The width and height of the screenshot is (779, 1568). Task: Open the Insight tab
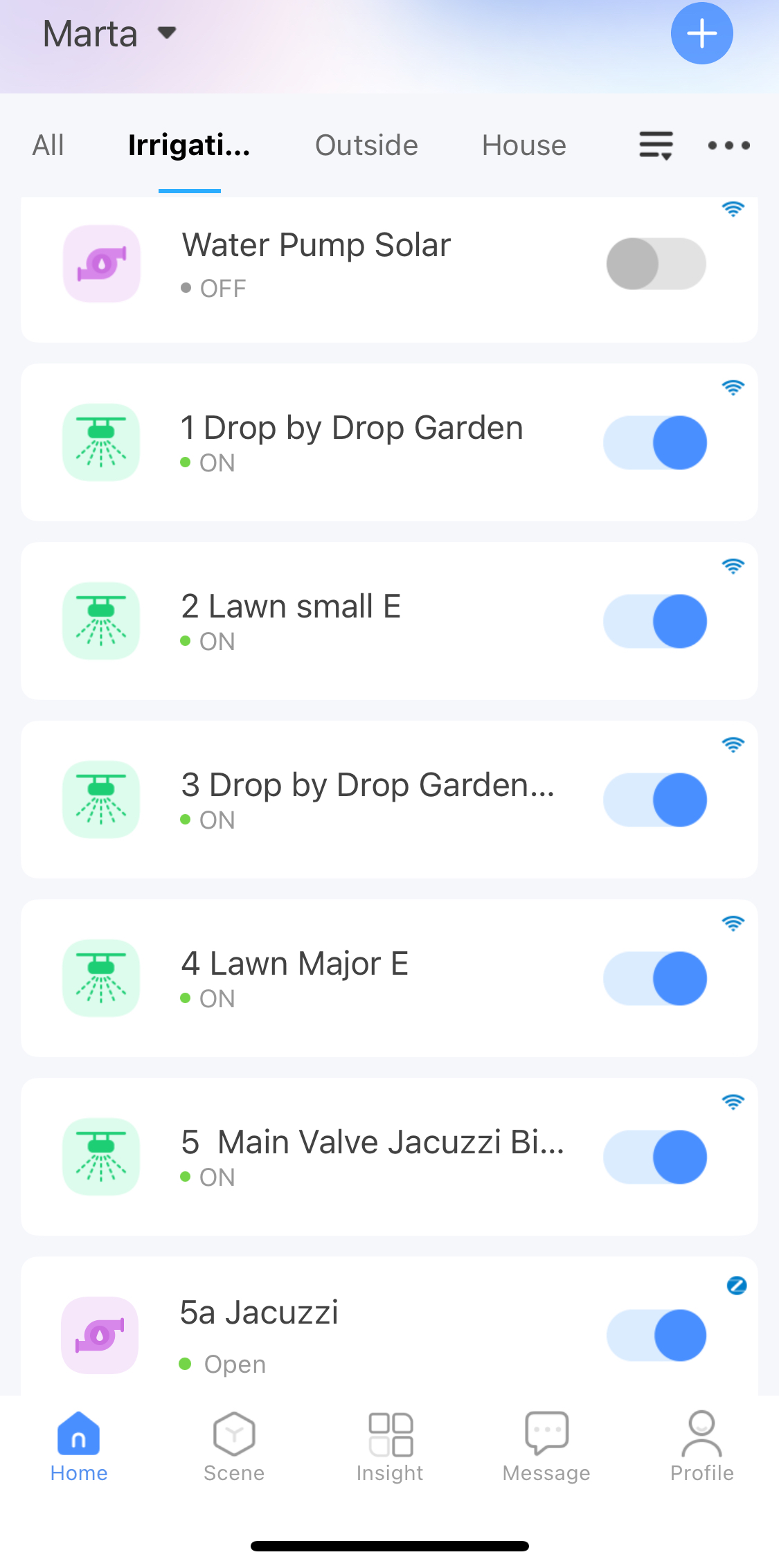point(390,1446)
